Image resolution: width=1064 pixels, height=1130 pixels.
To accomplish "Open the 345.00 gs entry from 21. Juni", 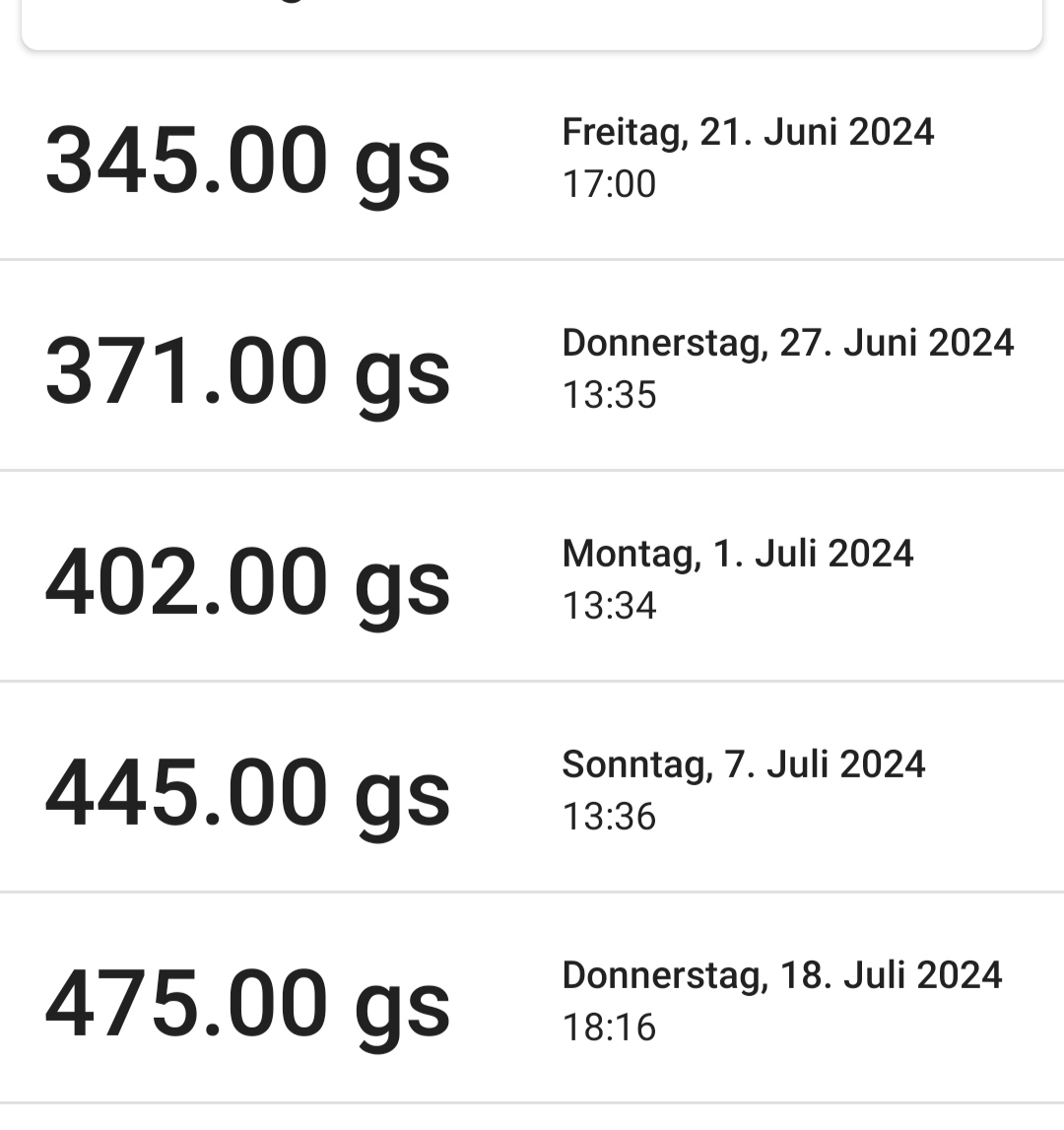I will pos(532,158).
